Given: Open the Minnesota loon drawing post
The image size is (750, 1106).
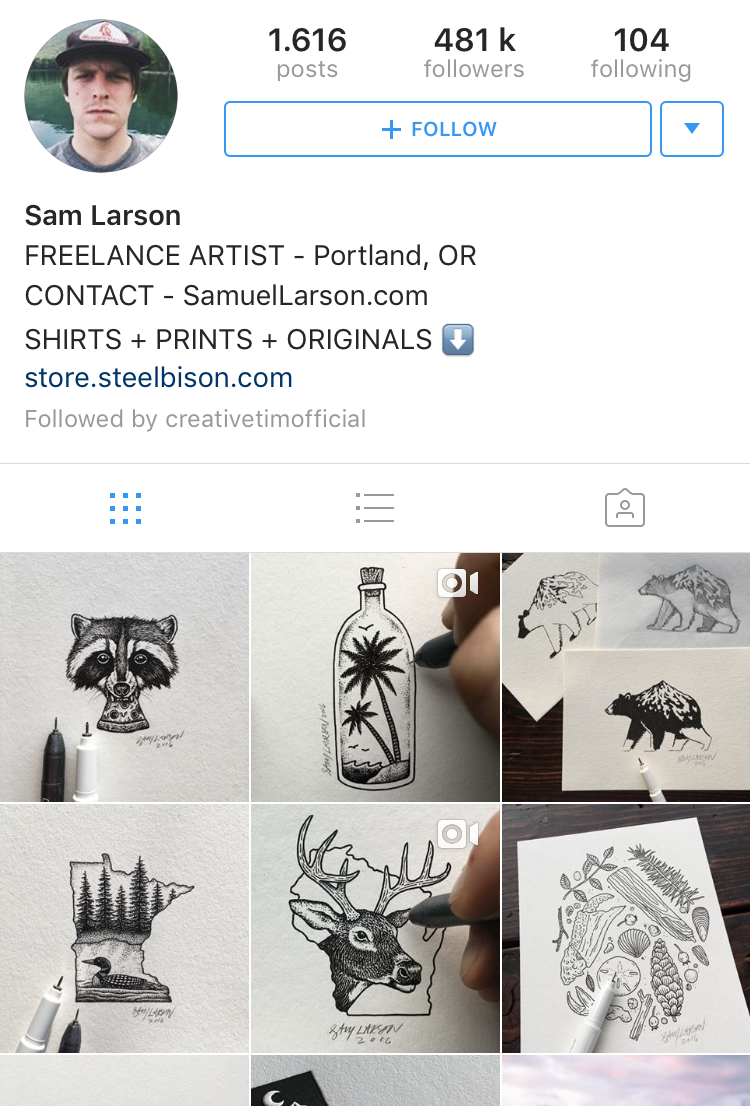Looking at the screenshot, I should 124,928.
